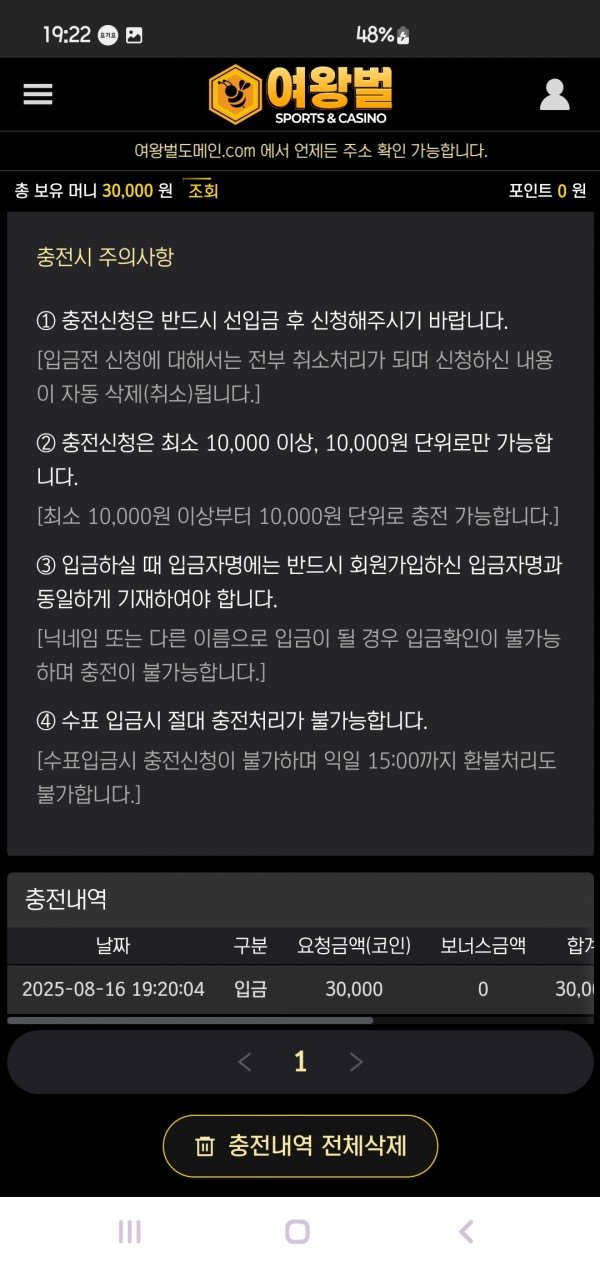Go to the previous page arrow
This screenshot has width=600, height=1267.
[245, 1062]
